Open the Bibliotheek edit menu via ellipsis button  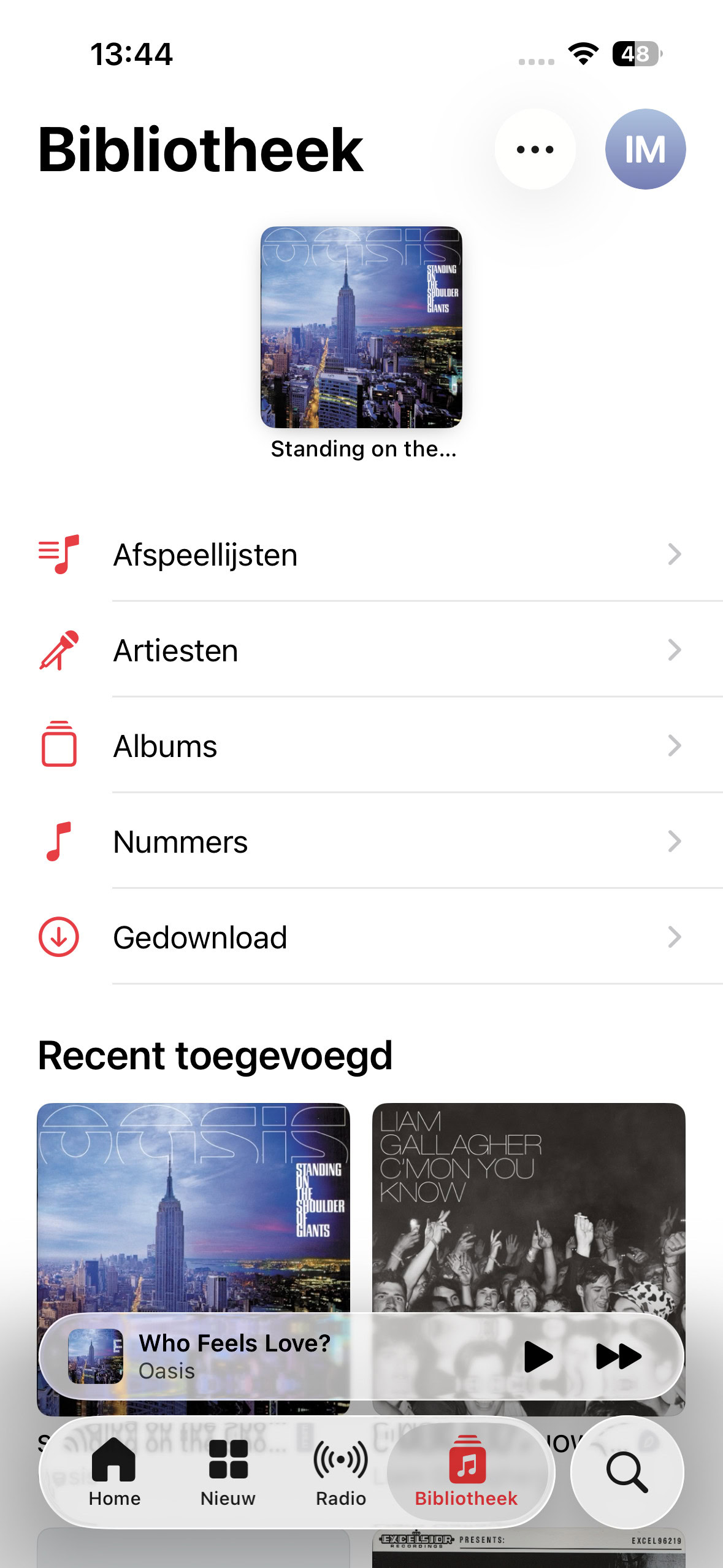534,148
